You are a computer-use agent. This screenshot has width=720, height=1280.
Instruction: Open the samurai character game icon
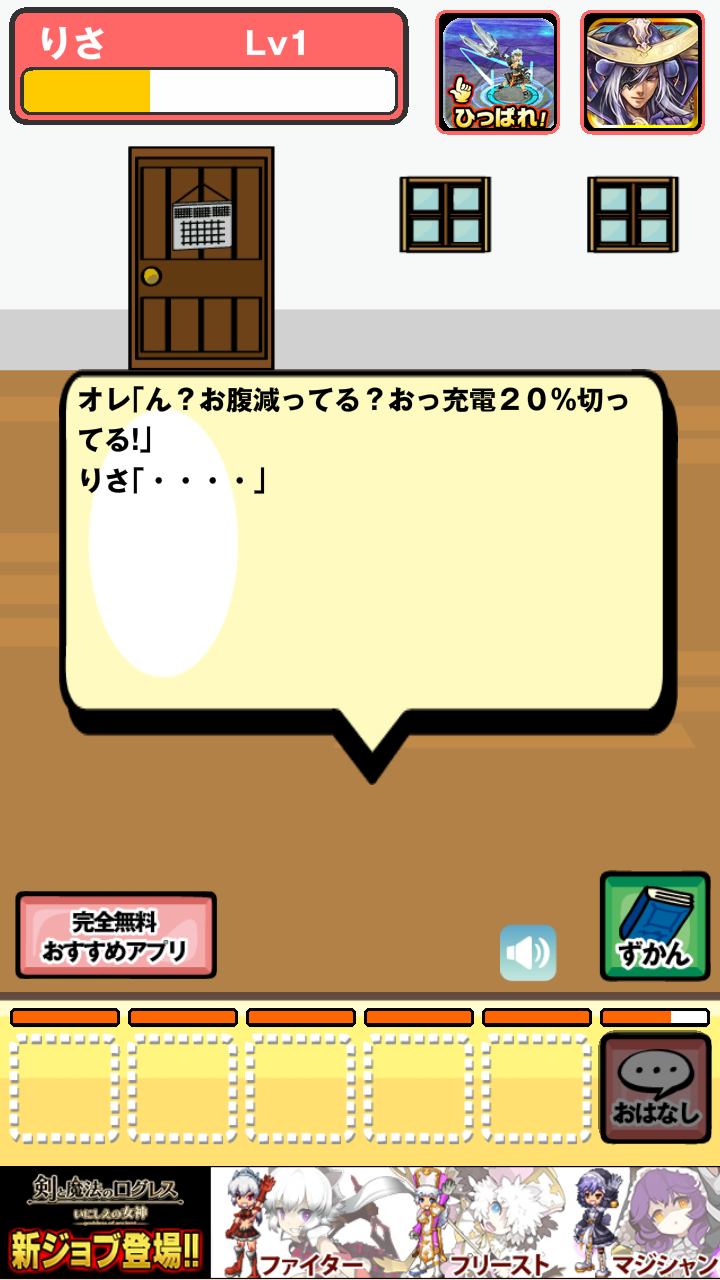[x=642, y=72]
